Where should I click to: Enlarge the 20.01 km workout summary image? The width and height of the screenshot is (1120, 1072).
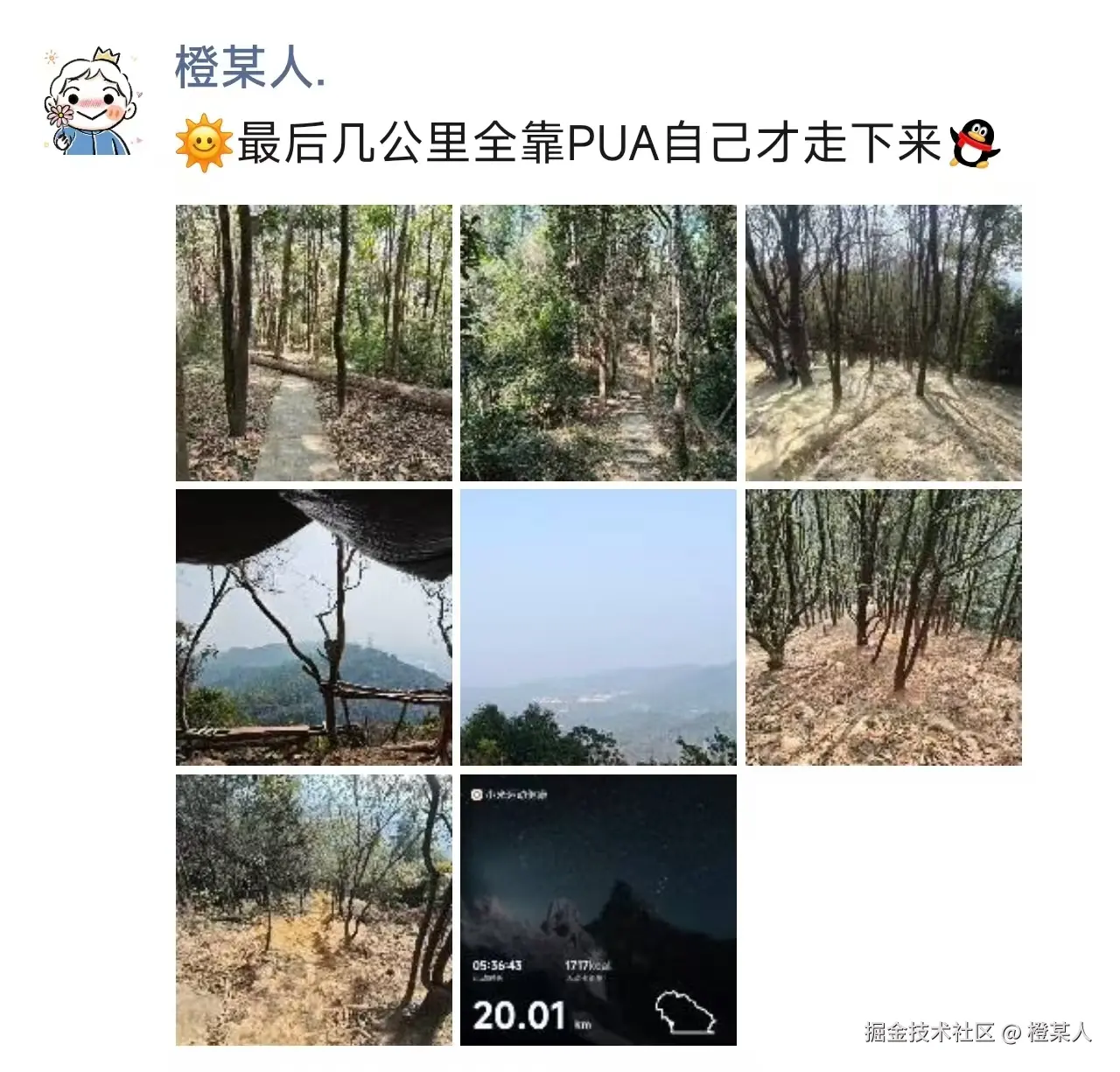point(598,910)
